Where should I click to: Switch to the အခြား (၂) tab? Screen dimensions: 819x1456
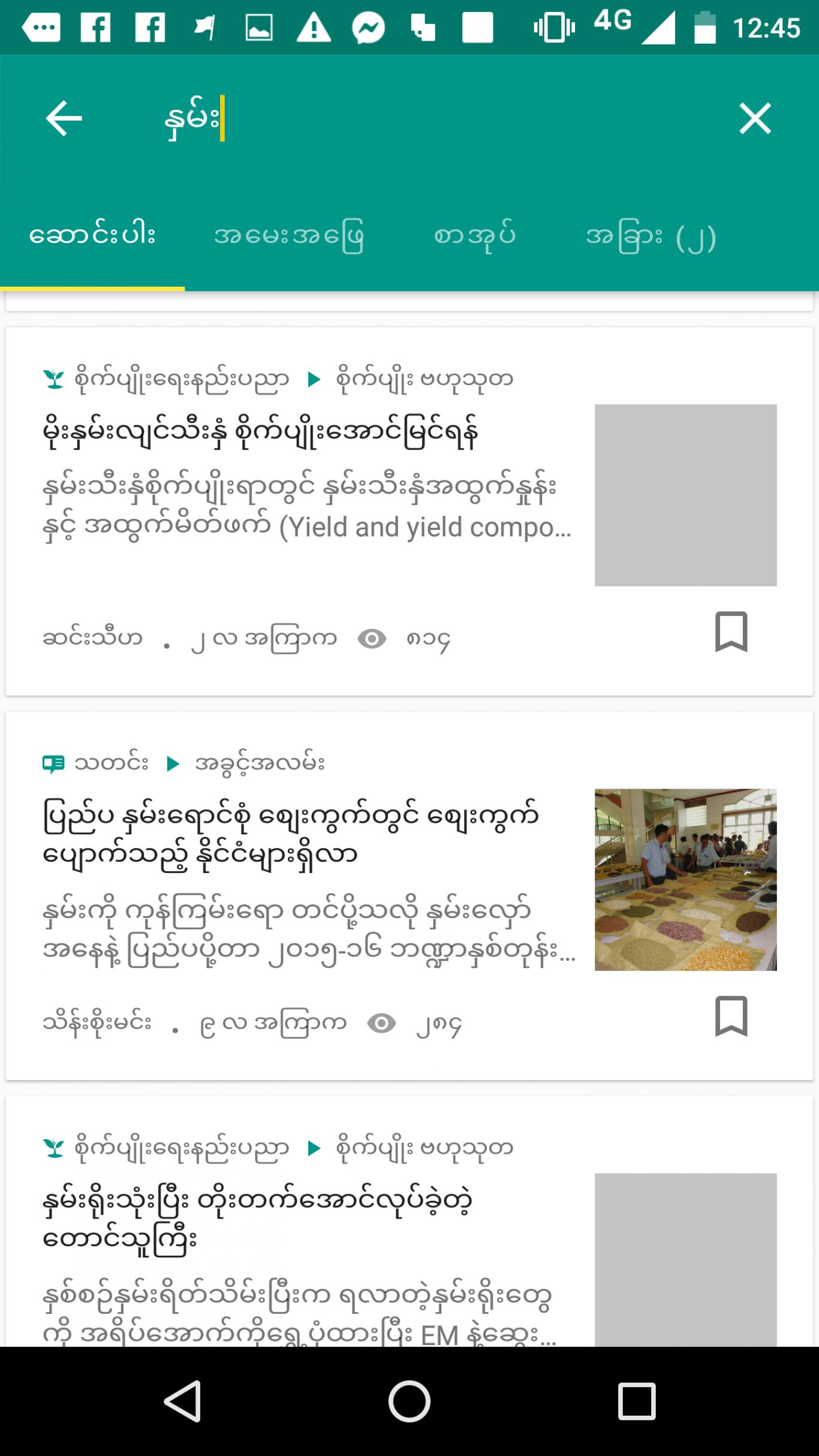tap(651, 235)
